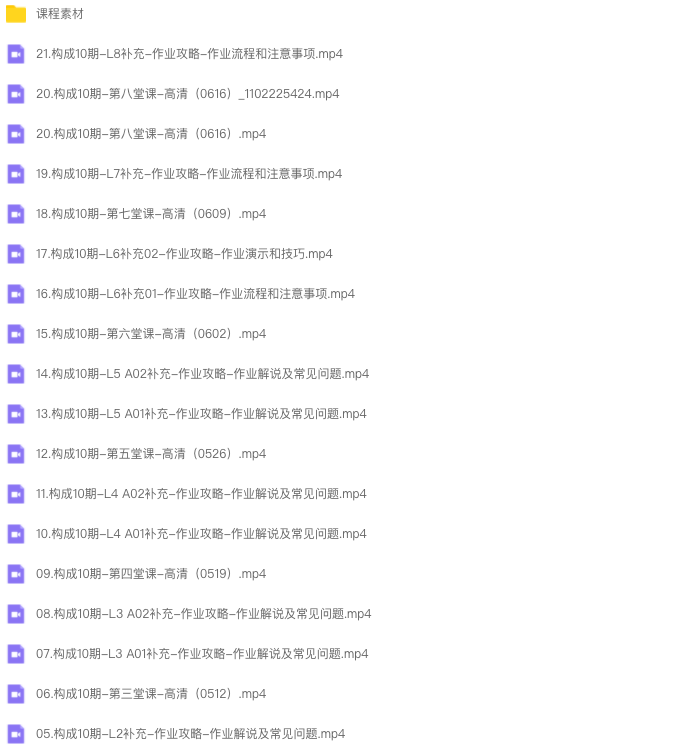
Task: Open video 16 L6补充01 作业流程和注意事项
Action: coord(195,294)
